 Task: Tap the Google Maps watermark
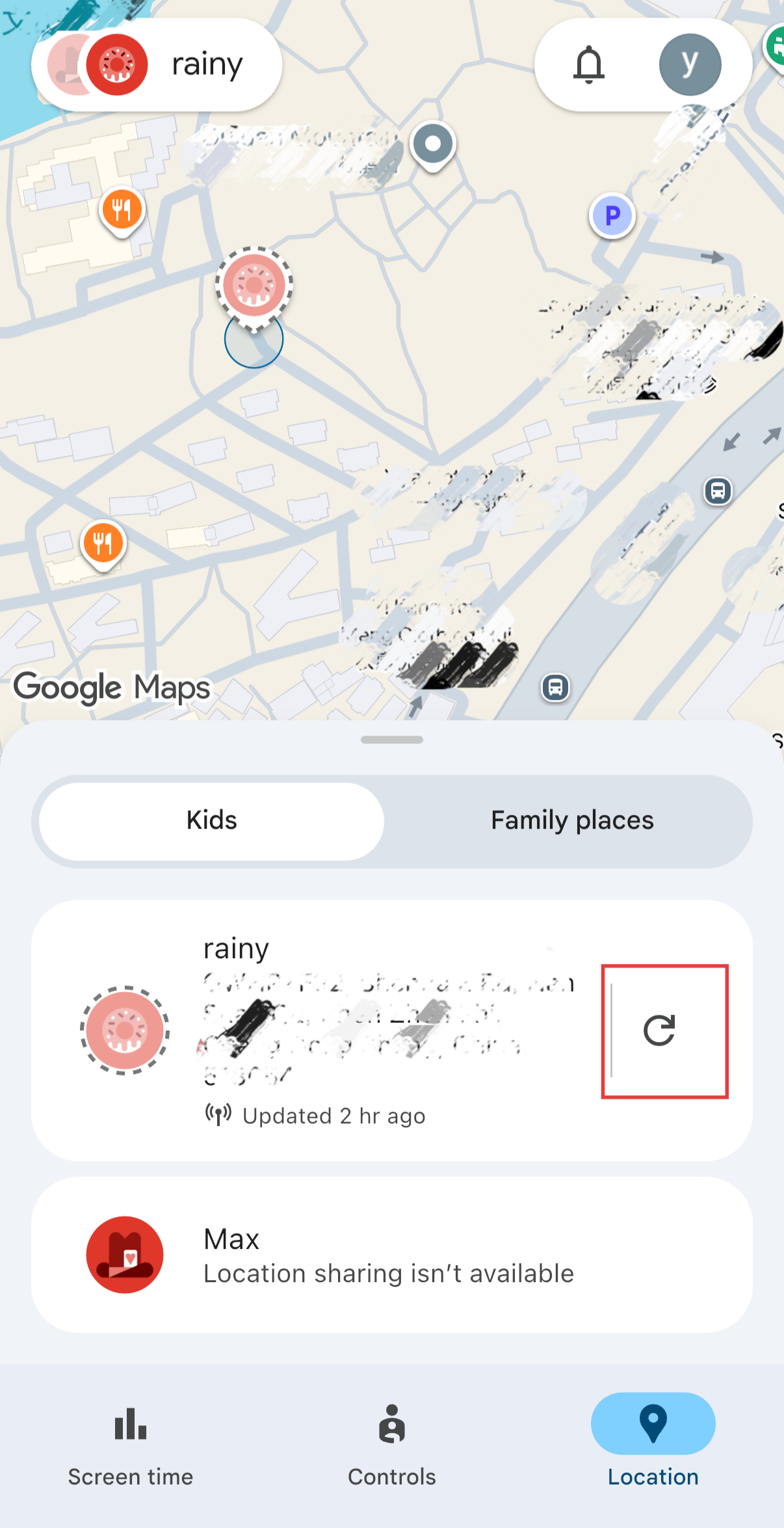[x=111, y=686]
